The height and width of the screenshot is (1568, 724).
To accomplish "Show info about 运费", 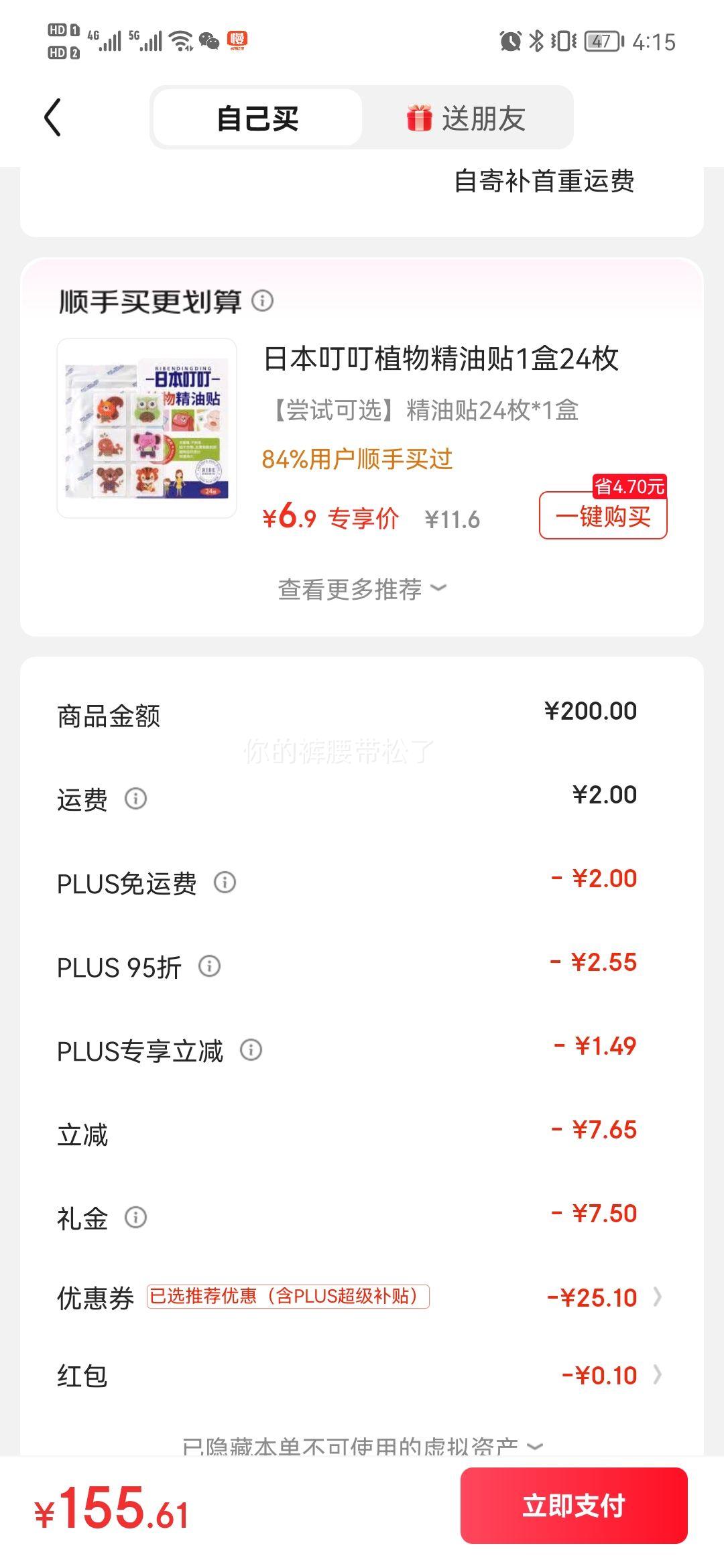I will click(x=136, y=799).
